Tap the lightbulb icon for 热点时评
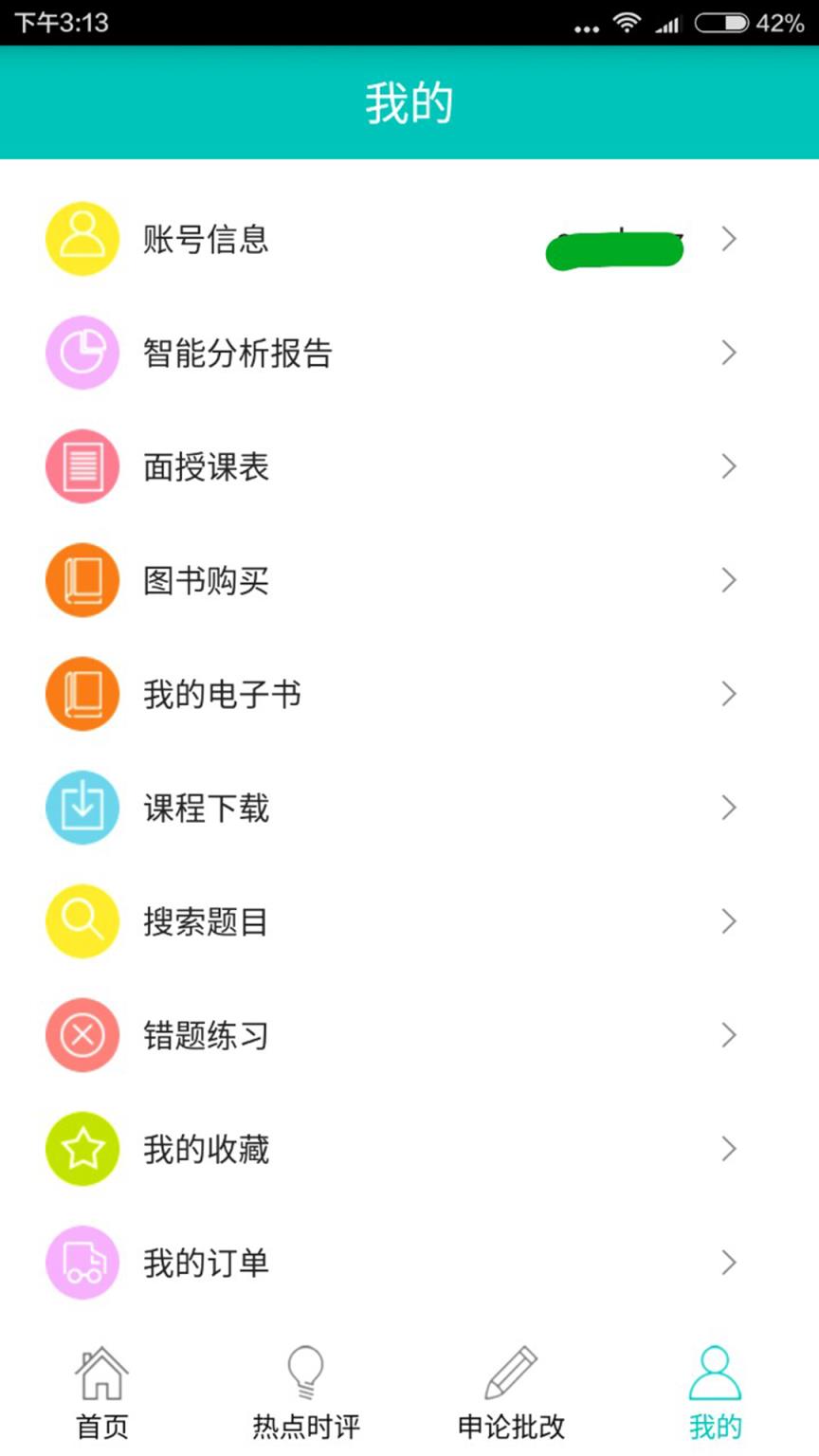 tap(303, 1374)
